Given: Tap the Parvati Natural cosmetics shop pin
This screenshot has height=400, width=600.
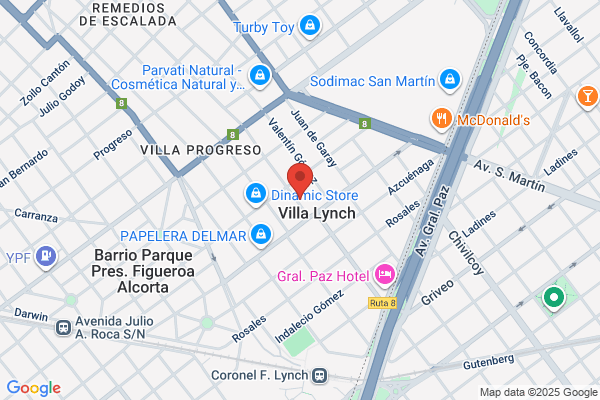Looking at the screenshot, I should [x=260, y=76].
